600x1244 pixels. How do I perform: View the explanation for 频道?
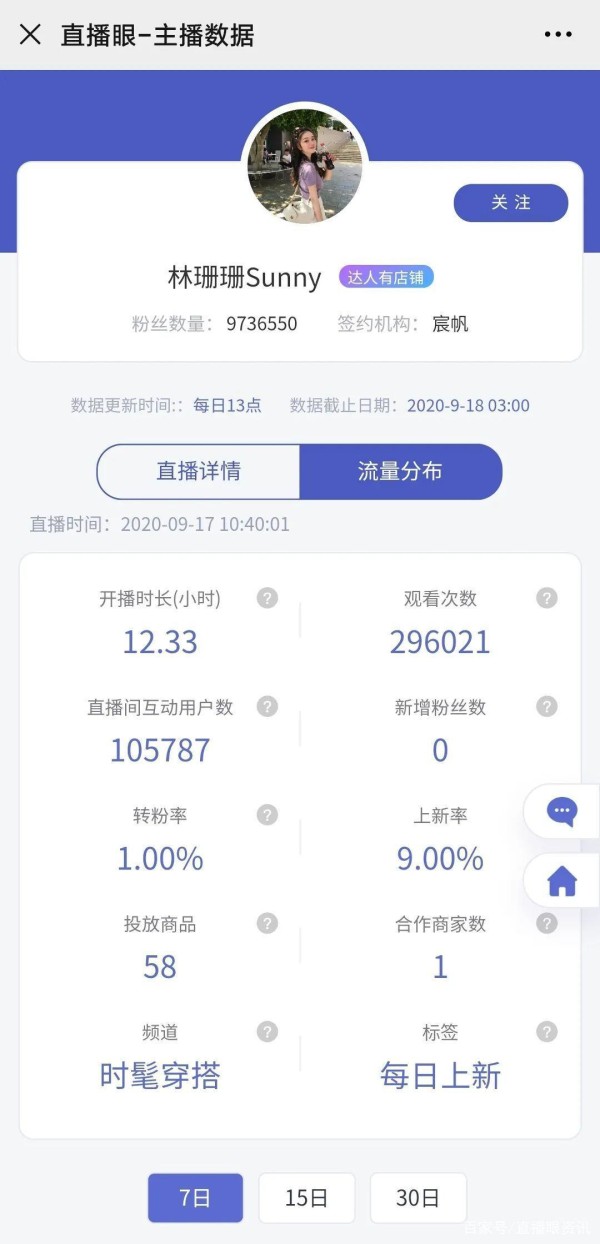coord(267,1031)
